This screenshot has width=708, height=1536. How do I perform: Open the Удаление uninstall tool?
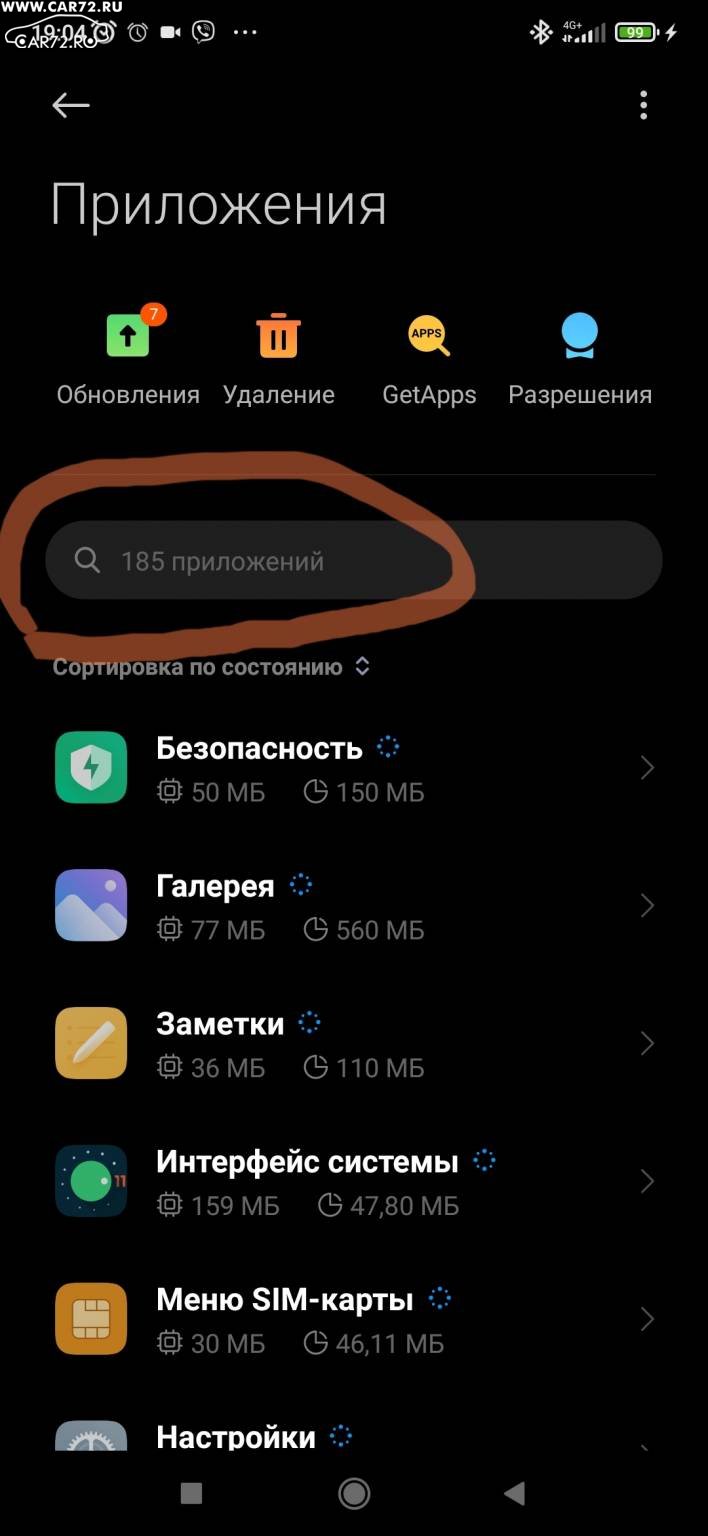click(279, 357)
